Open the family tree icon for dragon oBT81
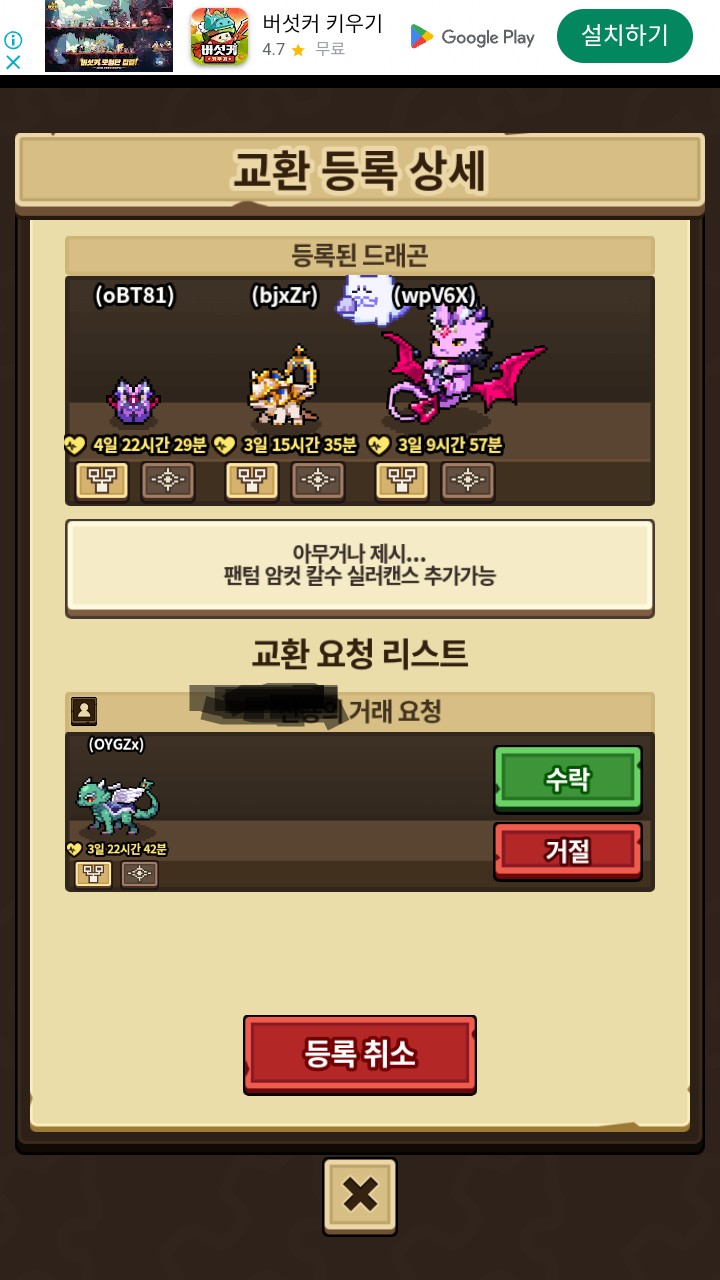Image resolution: width=720 pixels, height=1280 pixels. (x=102, y=481)
